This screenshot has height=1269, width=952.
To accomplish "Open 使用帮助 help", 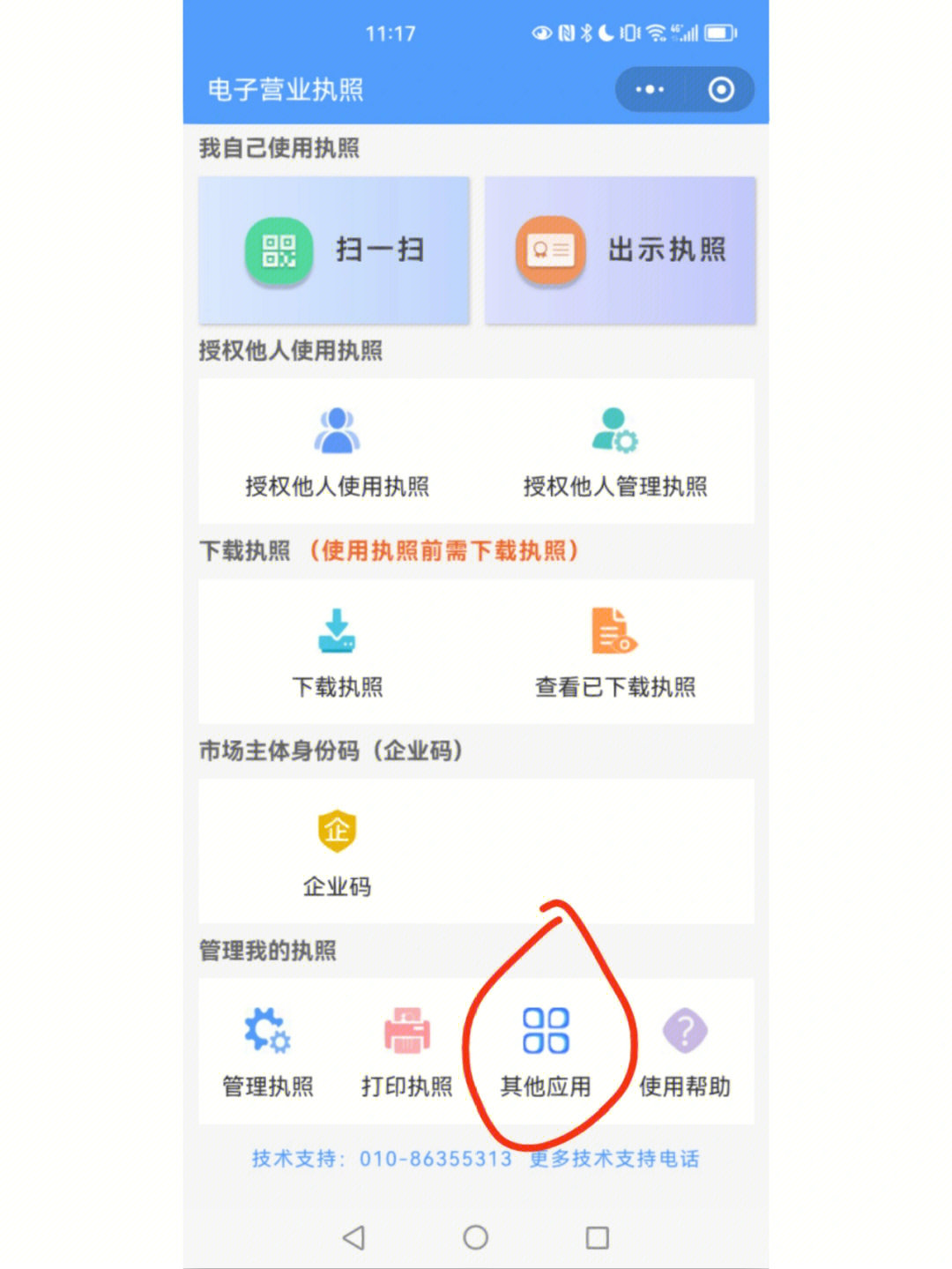I will 684,1051.
